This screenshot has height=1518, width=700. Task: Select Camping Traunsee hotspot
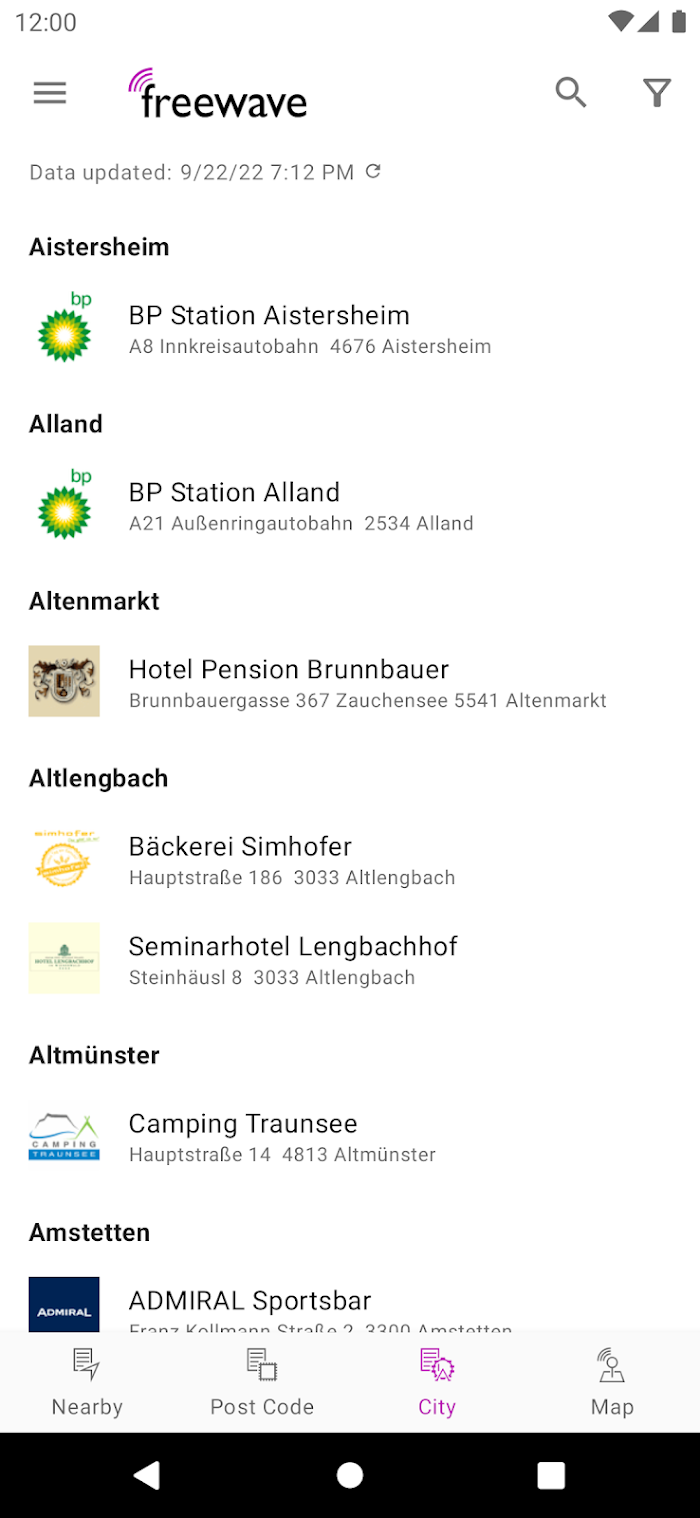coord(350,1138)
